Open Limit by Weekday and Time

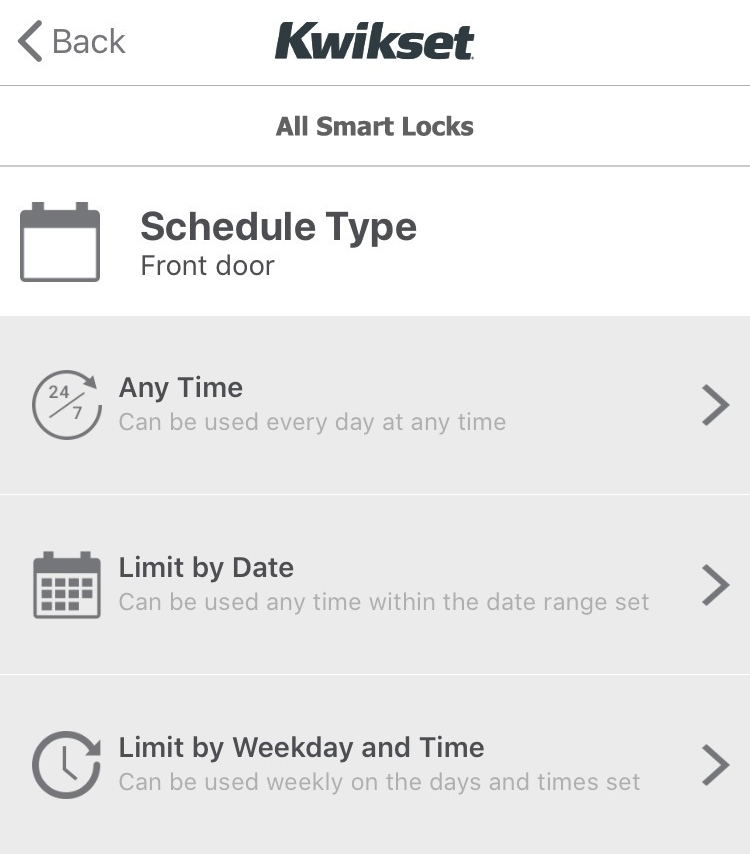tap(375, 765)
